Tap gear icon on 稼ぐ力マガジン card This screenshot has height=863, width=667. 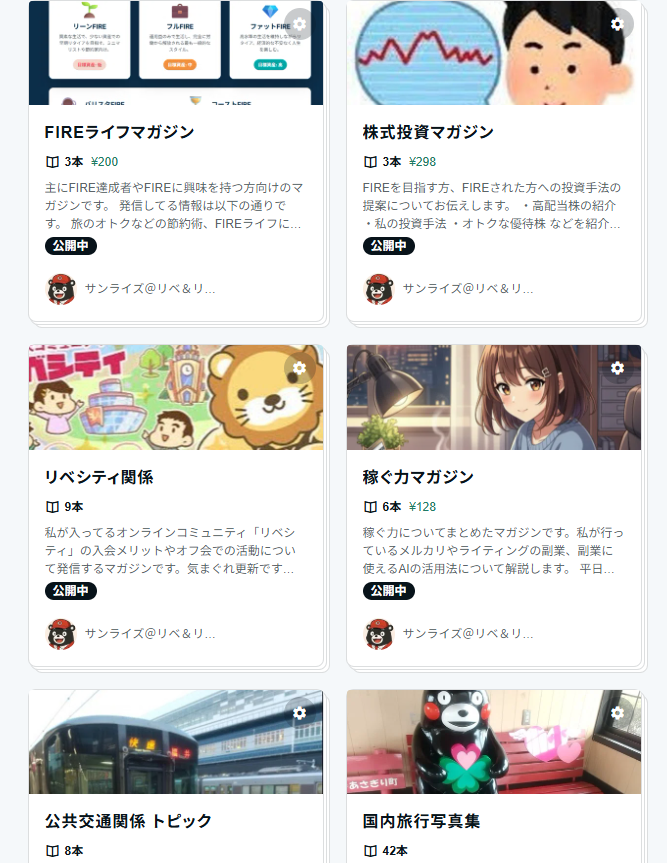click(617, 368)
